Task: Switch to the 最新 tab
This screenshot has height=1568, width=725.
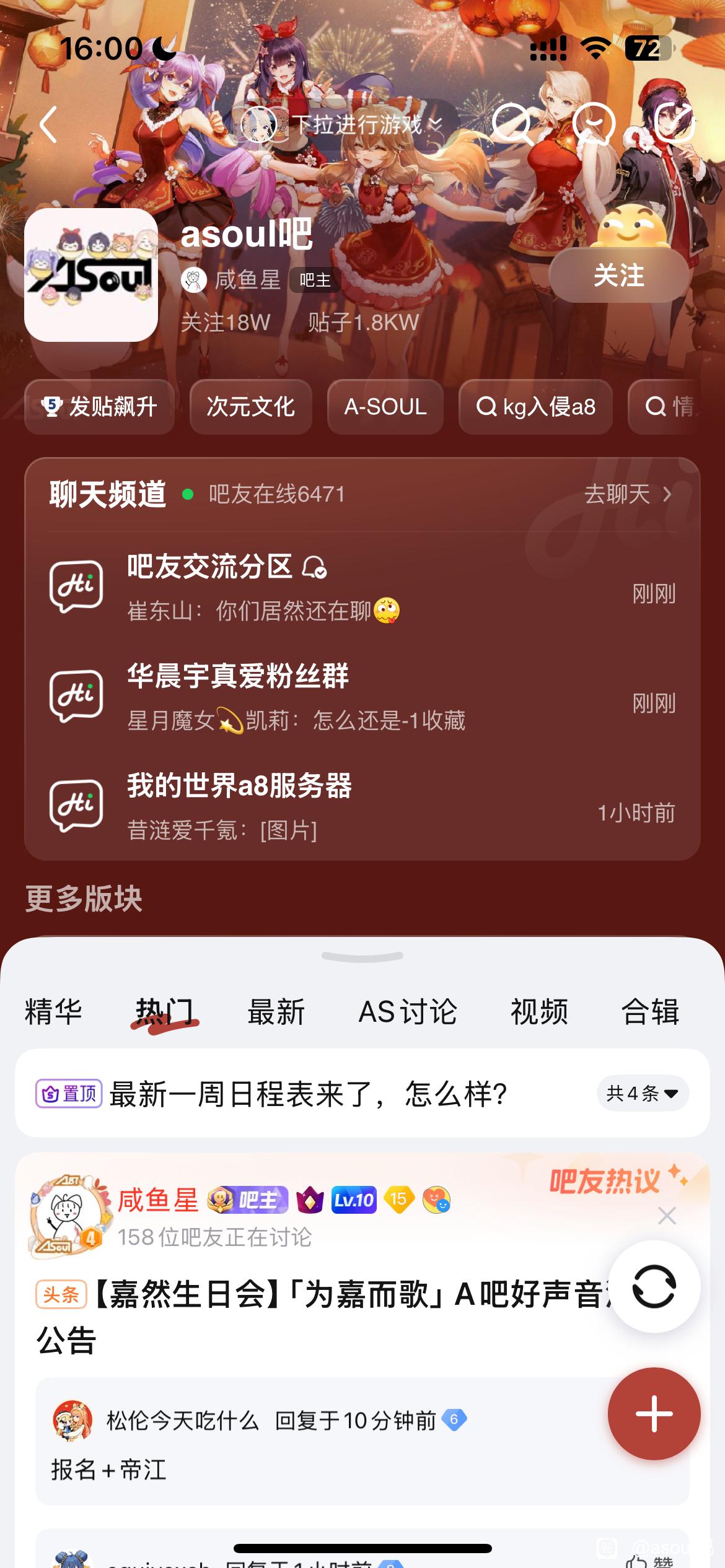Action: point(276,1012)
